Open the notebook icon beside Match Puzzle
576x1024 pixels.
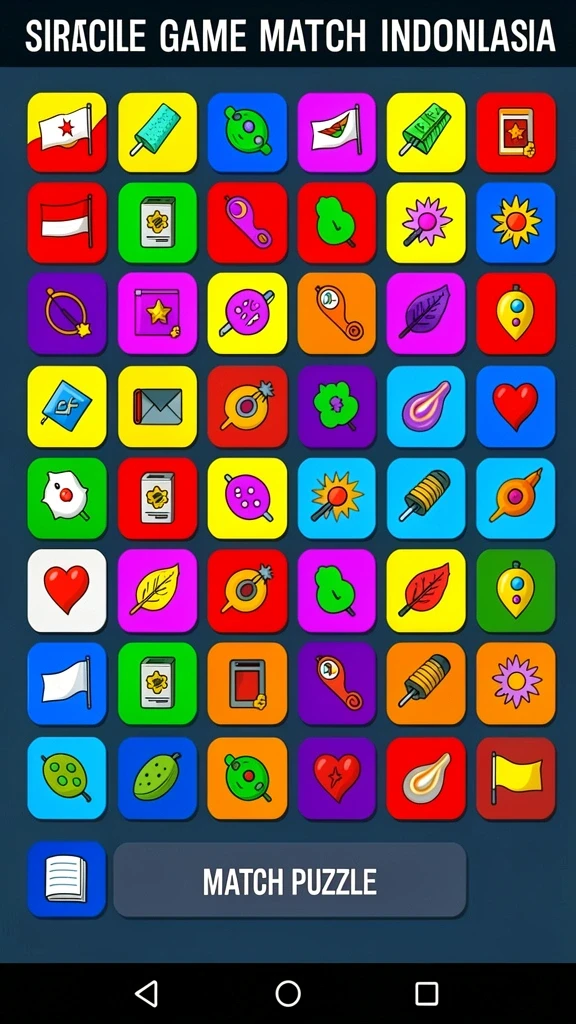click(x=67, y=879)
